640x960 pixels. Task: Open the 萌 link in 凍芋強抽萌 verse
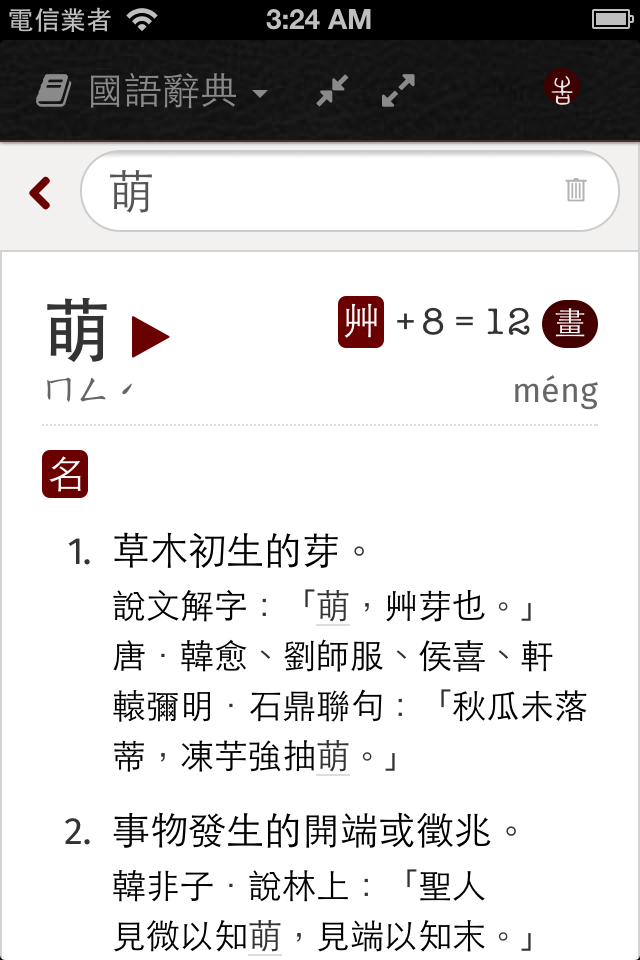point(333,758)
